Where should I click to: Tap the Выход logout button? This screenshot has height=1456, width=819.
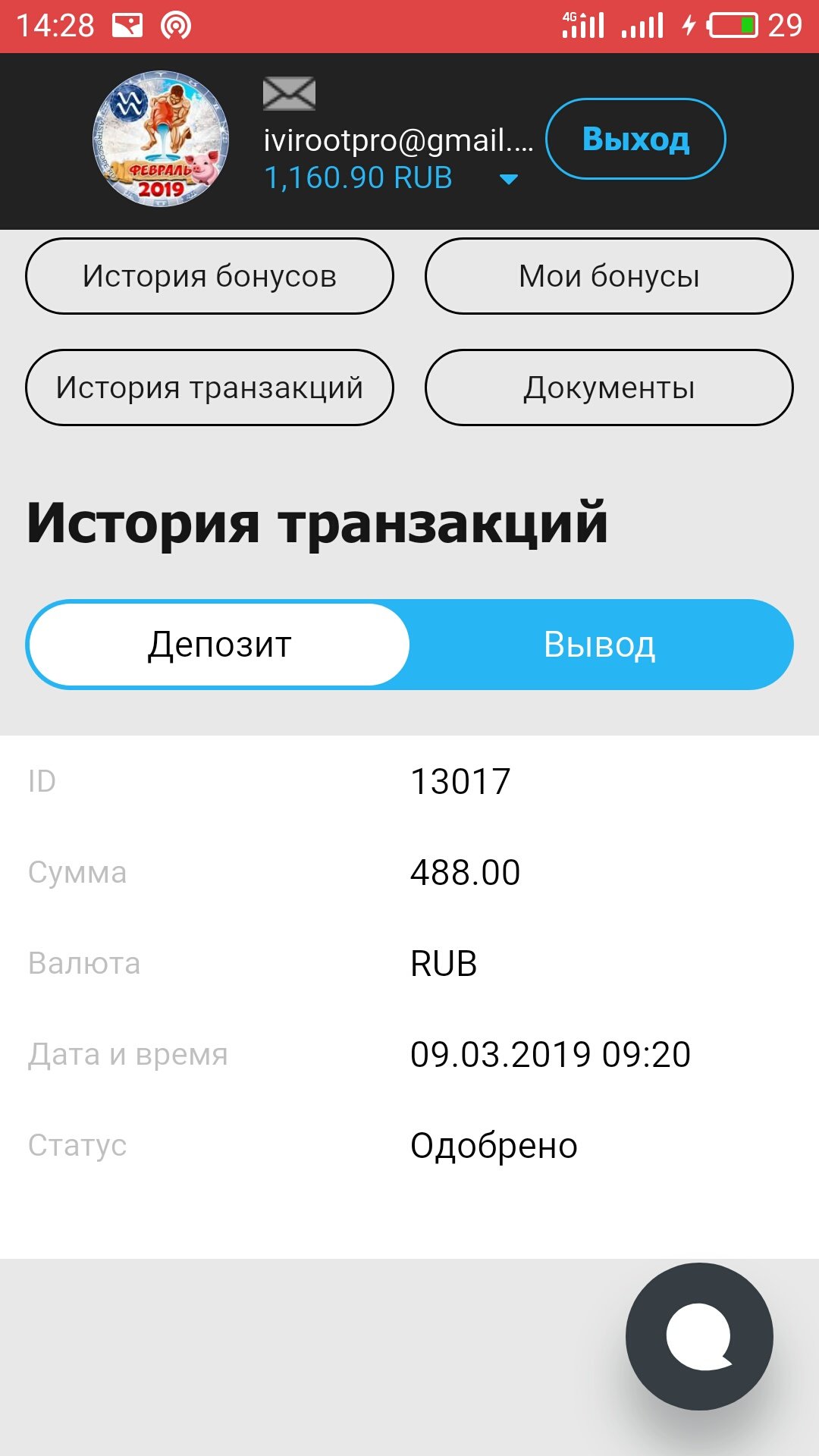tap(635, 139)
